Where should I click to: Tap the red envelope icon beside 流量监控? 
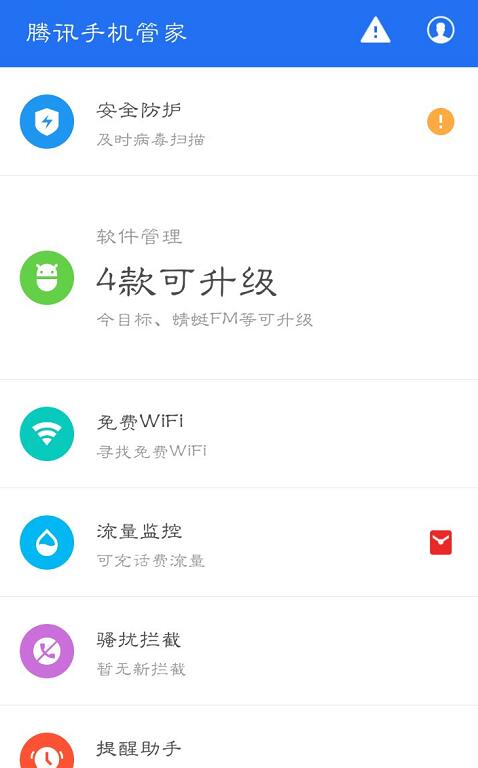(440, 542)
